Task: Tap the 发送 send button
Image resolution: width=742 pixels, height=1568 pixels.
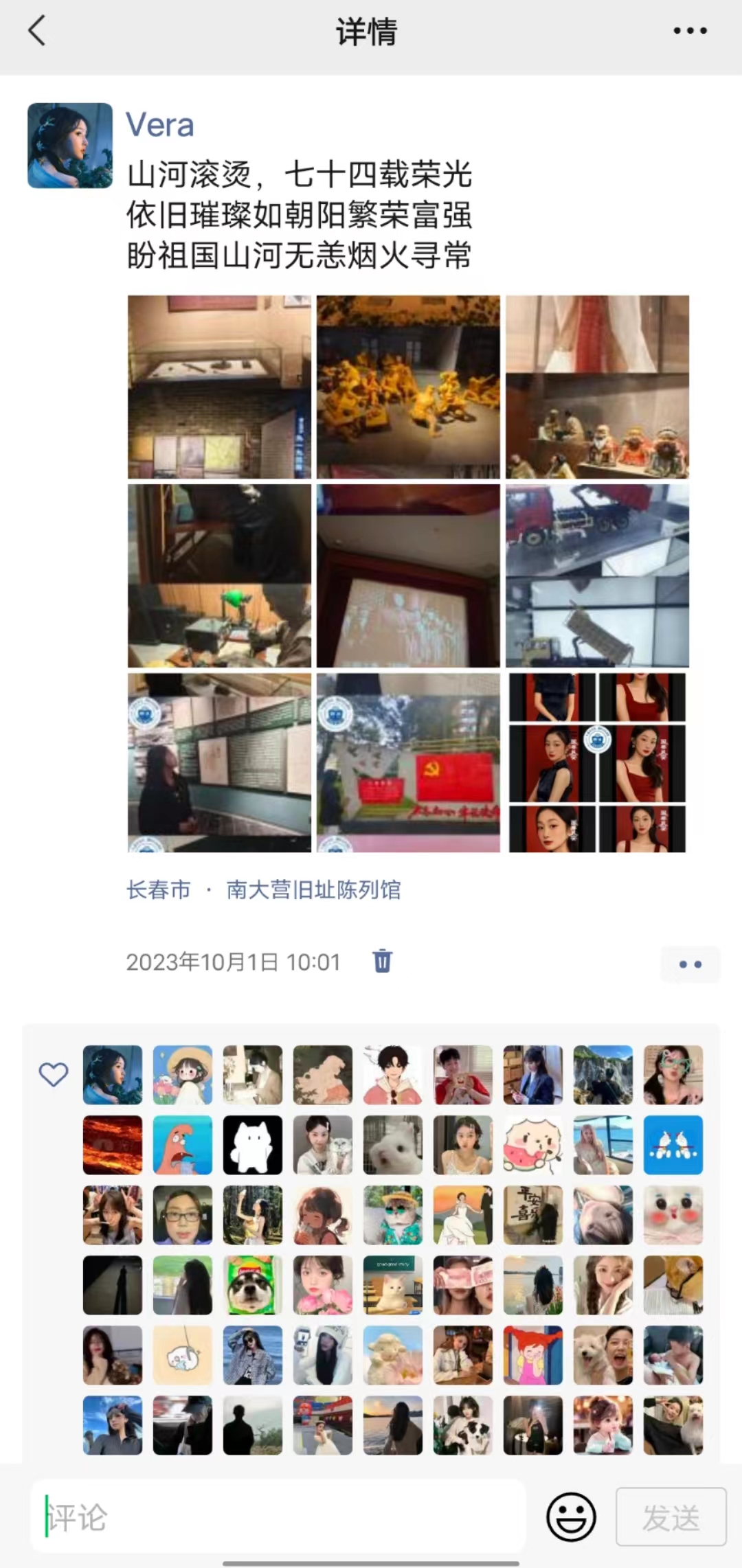Action: pos(671,1516)
